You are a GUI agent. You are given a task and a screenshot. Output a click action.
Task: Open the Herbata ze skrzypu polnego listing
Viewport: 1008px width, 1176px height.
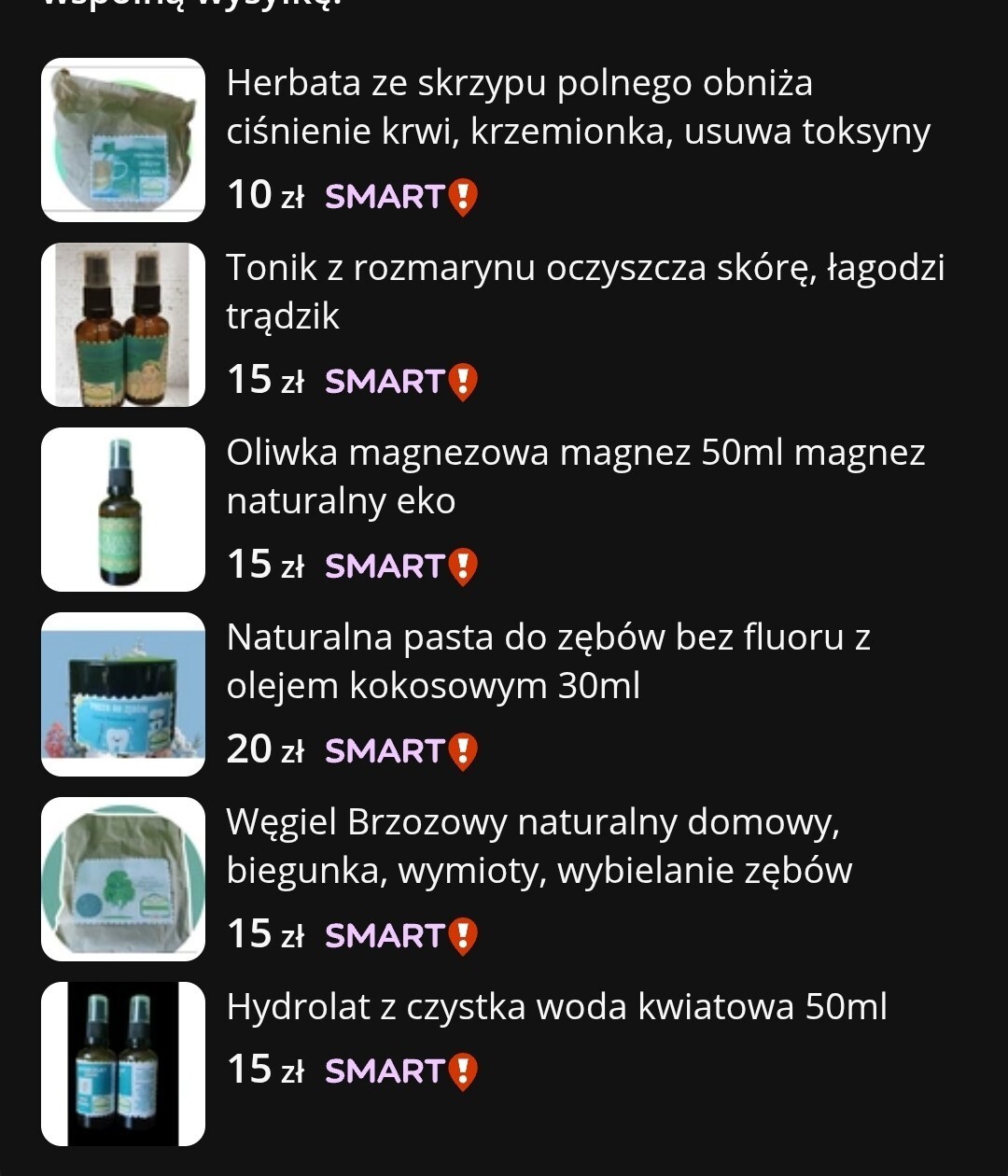pyautogui.click(x=578, y=107)
